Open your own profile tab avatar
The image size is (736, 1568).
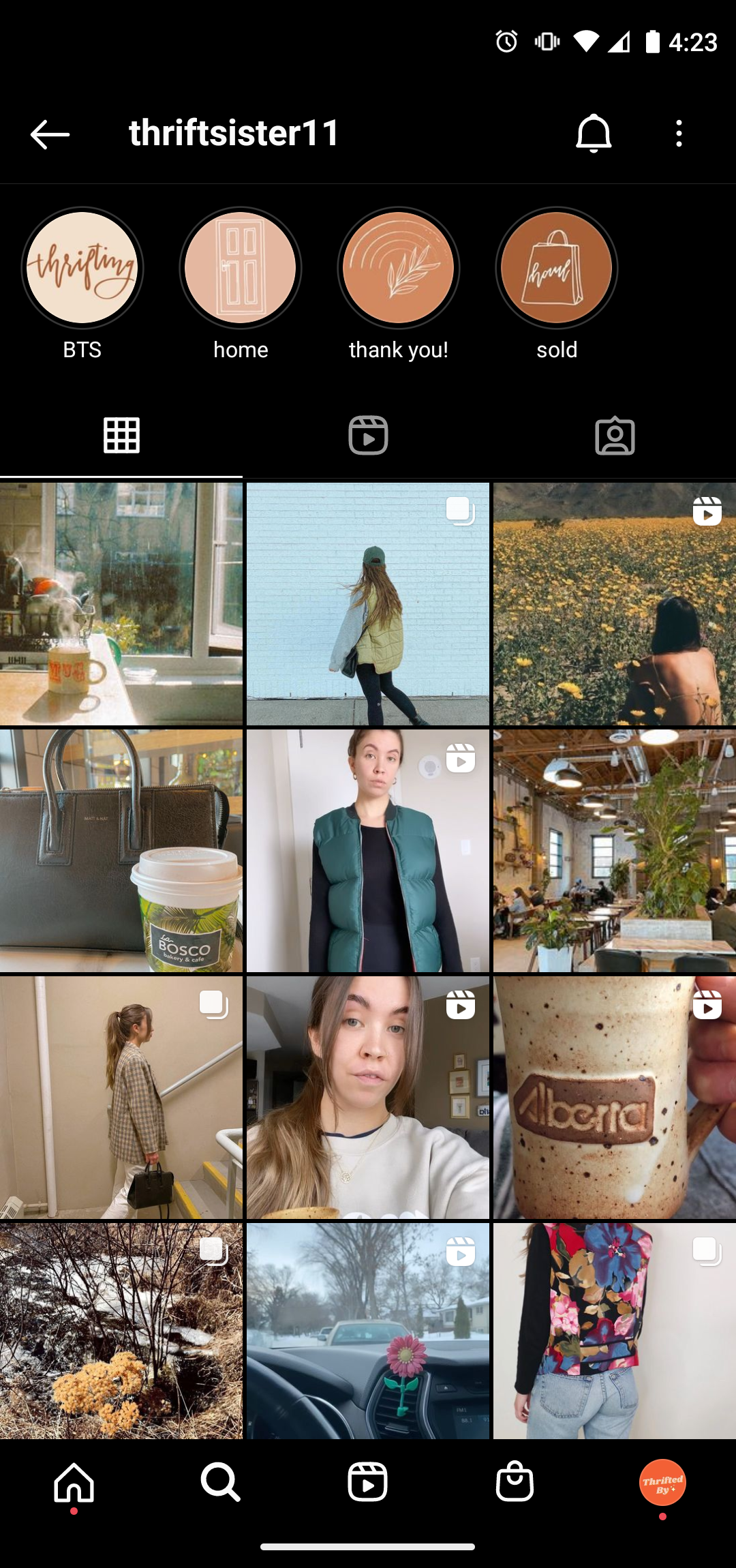(662, 1483)
